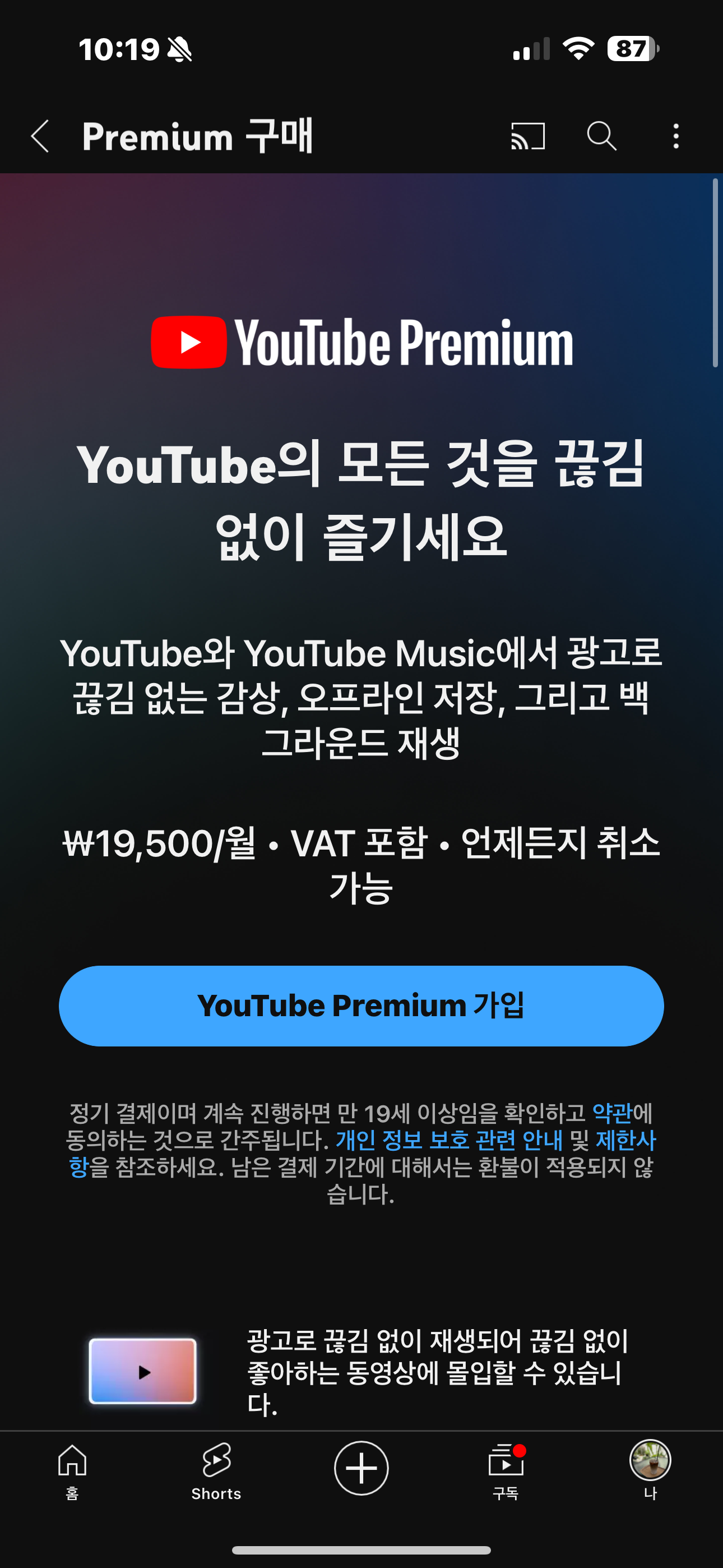The image size is (723, 1568).
Task: Open the search icon
Action: click(x=602, y=136)
